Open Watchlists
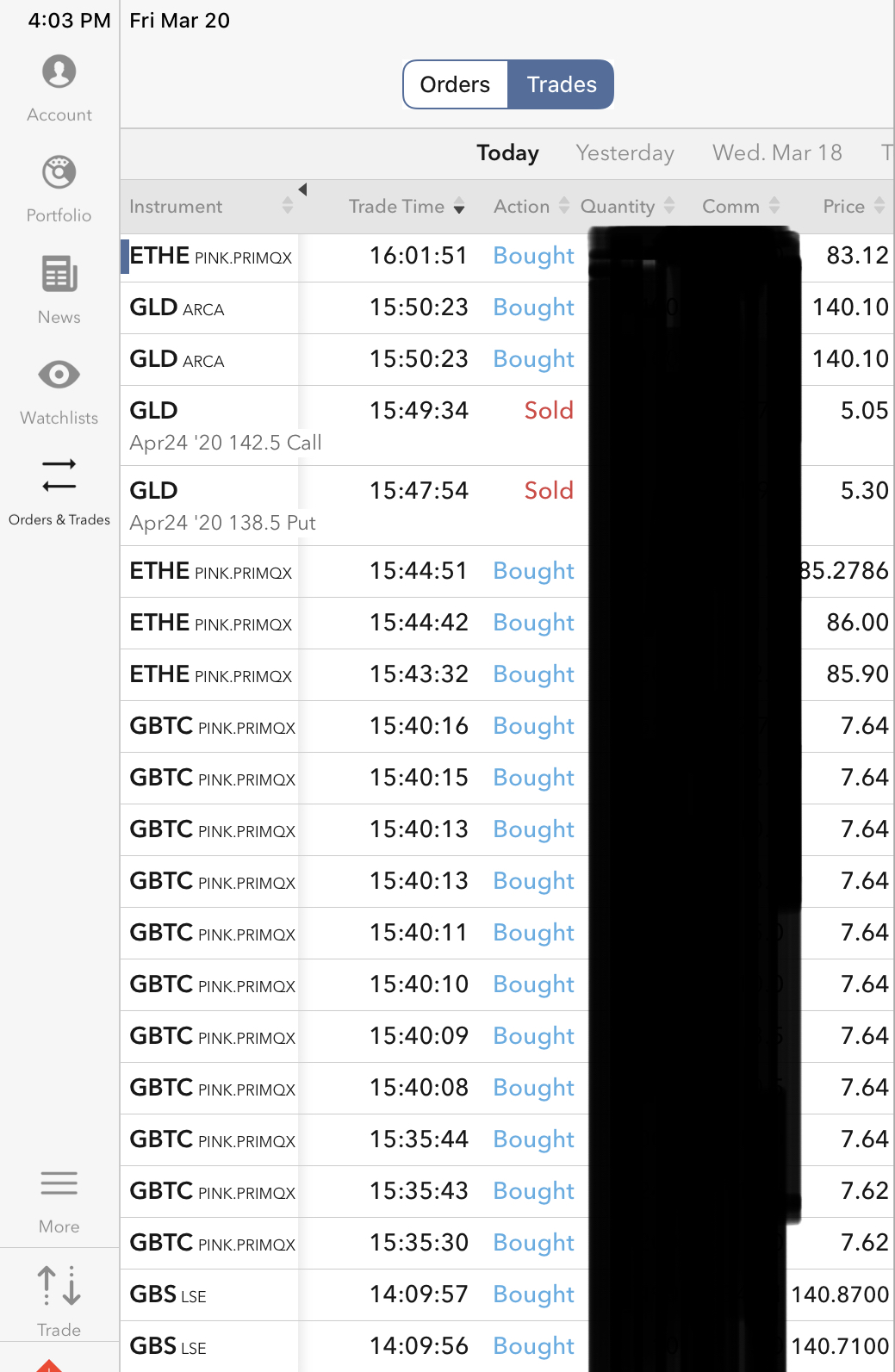Screen dimensions: 895x1372 coord(59,390)
